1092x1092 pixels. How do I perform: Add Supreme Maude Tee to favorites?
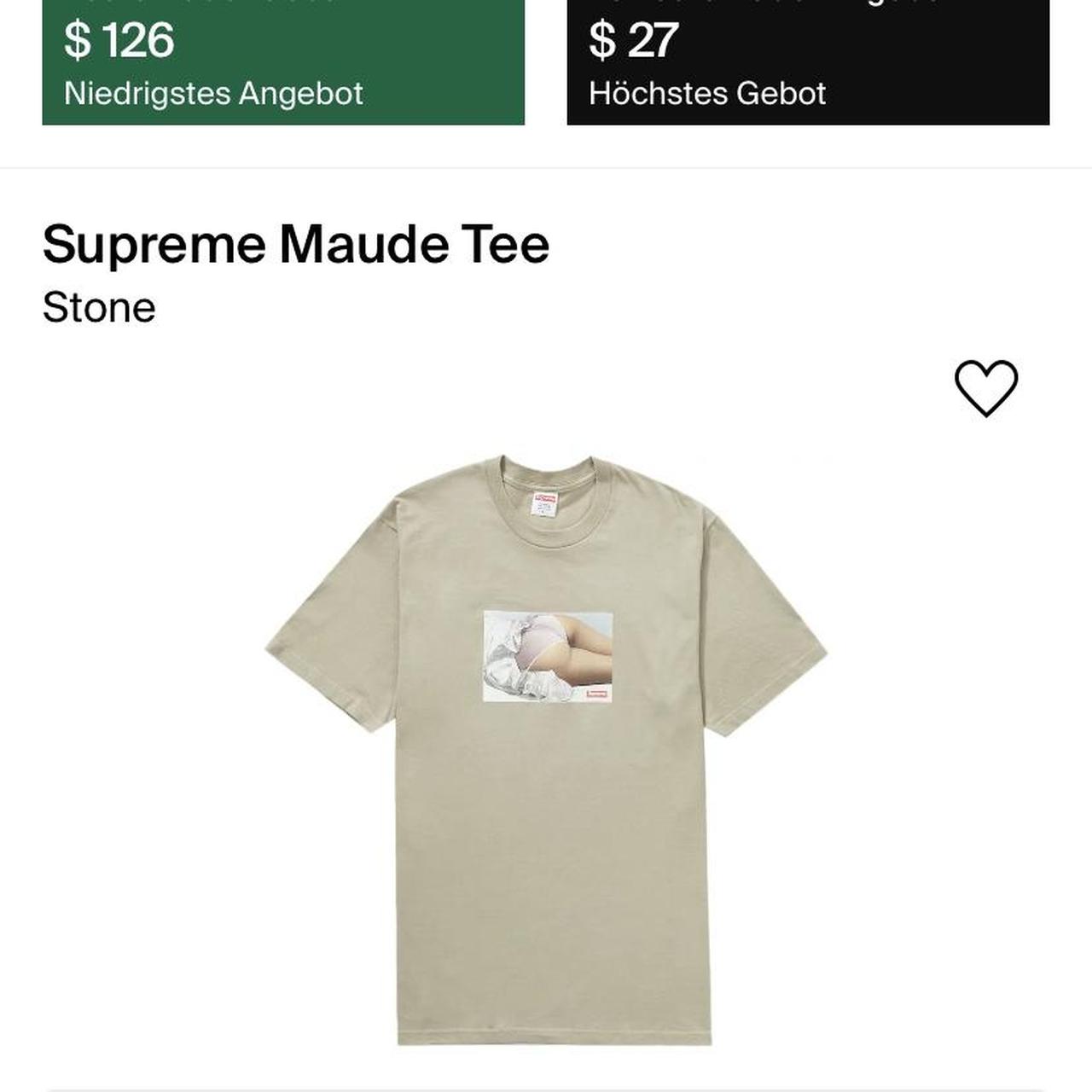985,388
